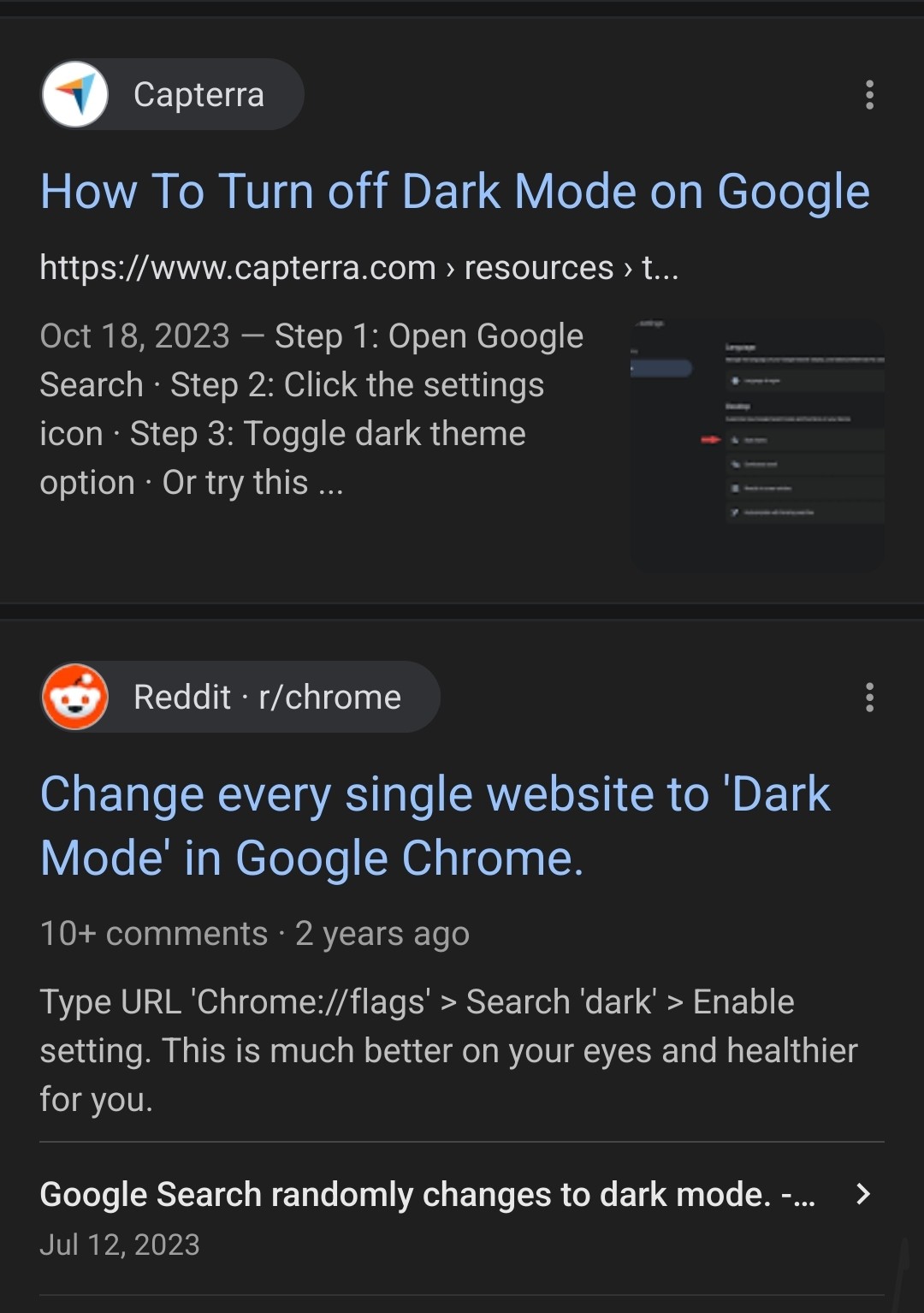The image size is (924, 1313).
Task: Open "Change every single website to 'Dark Mode'" link
Action: 435,826
